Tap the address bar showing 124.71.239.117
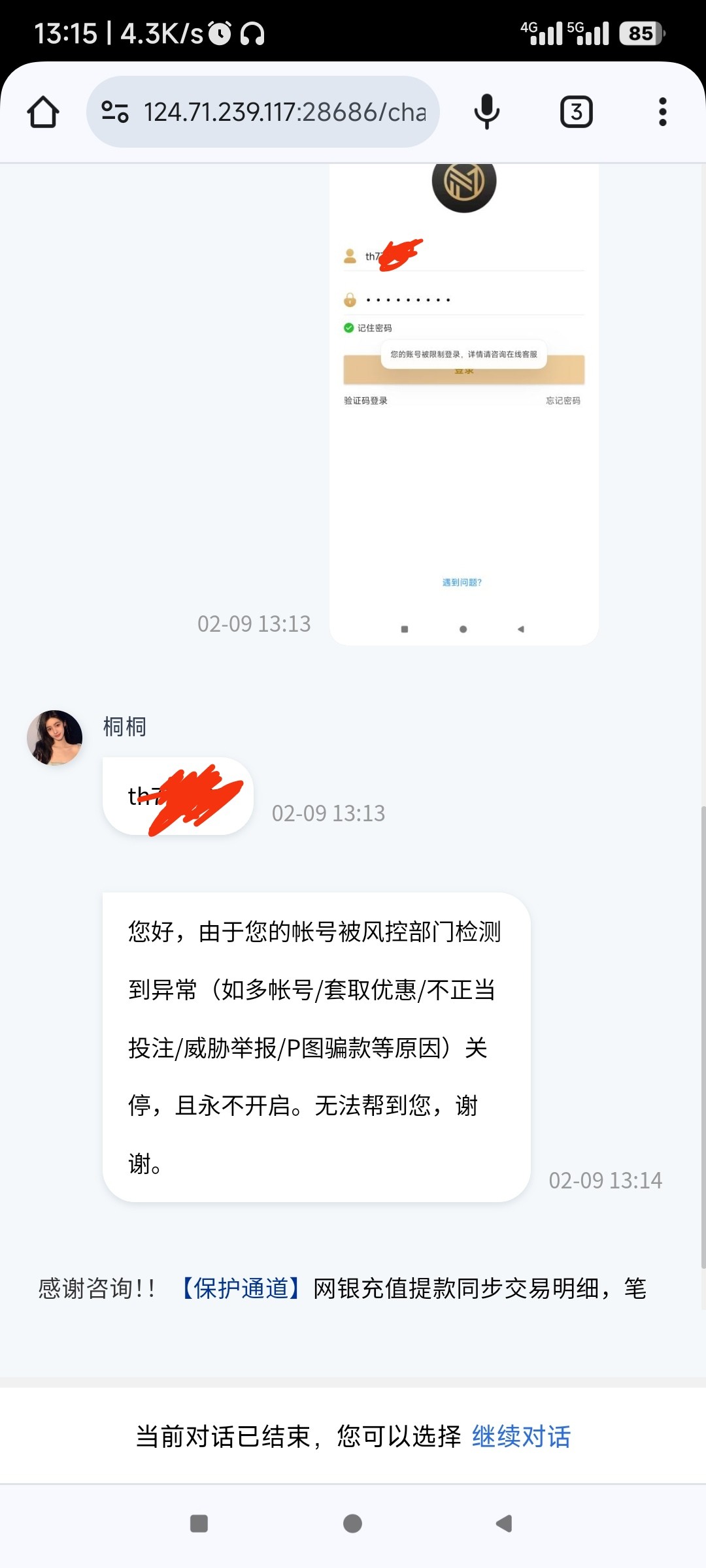706x1568 pixels. tap(284, 112)
